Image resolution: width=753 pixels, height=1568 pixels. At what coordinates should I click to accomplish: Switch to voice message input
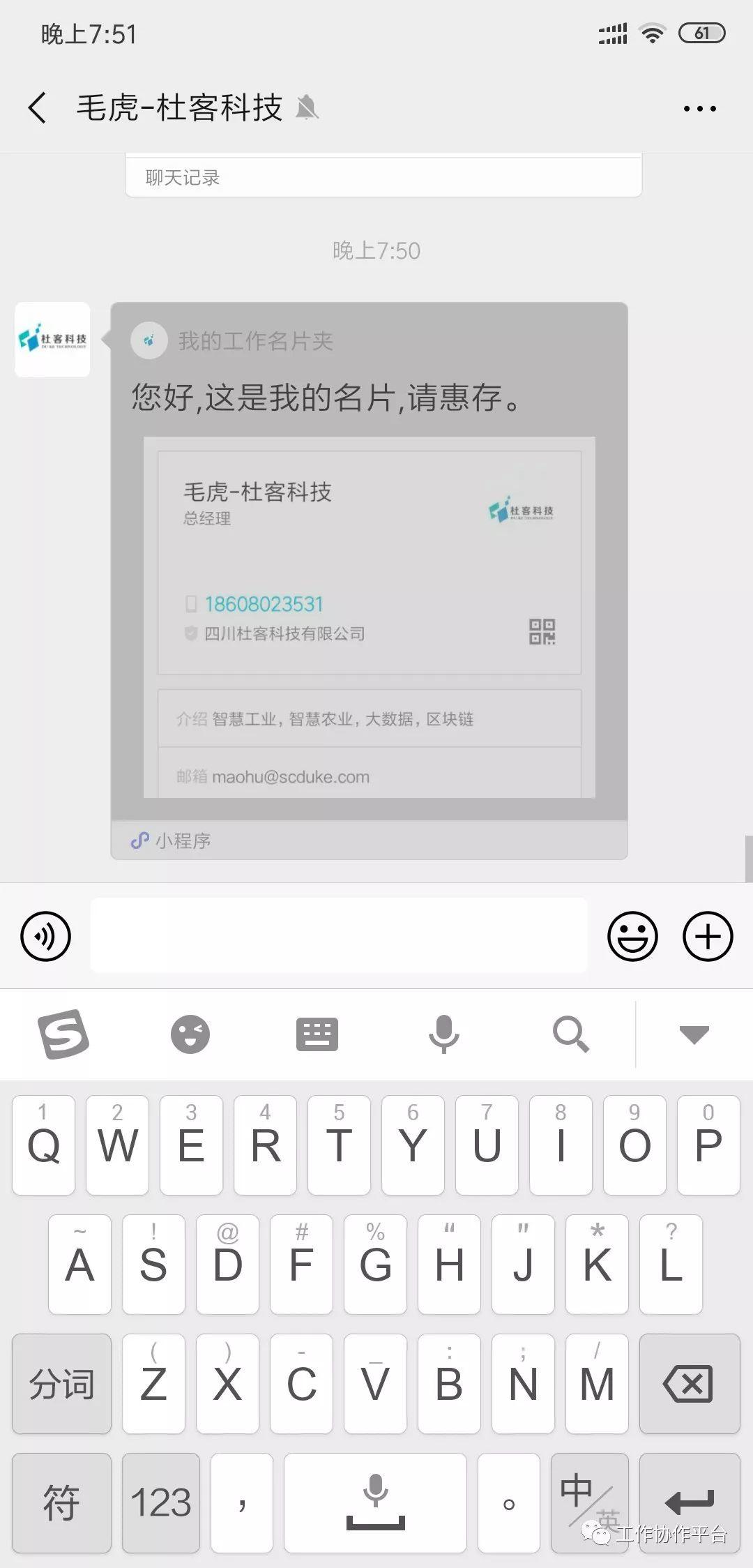coord(46,936)
